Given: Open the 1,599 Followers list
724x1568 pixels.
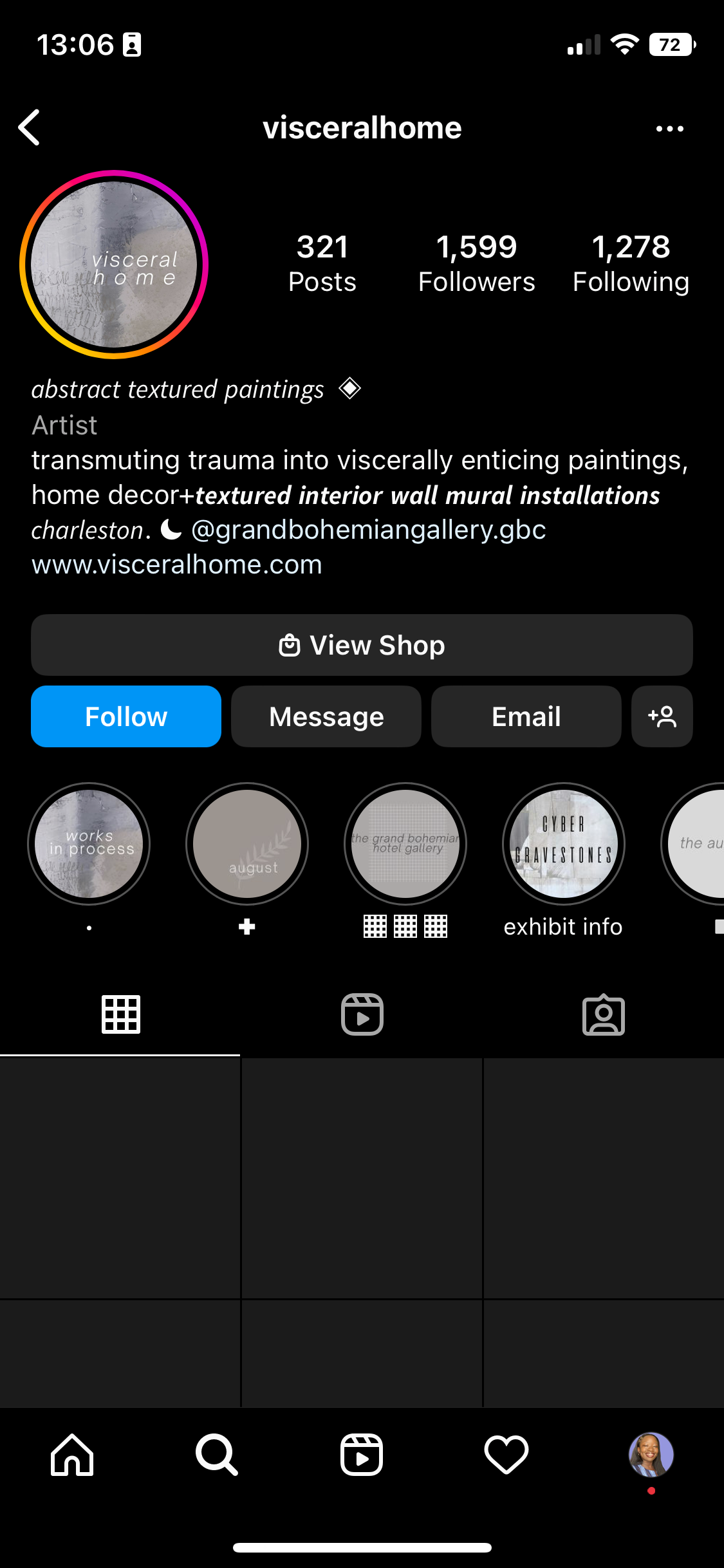Looking at the screenshot, I should click(476, 264).
